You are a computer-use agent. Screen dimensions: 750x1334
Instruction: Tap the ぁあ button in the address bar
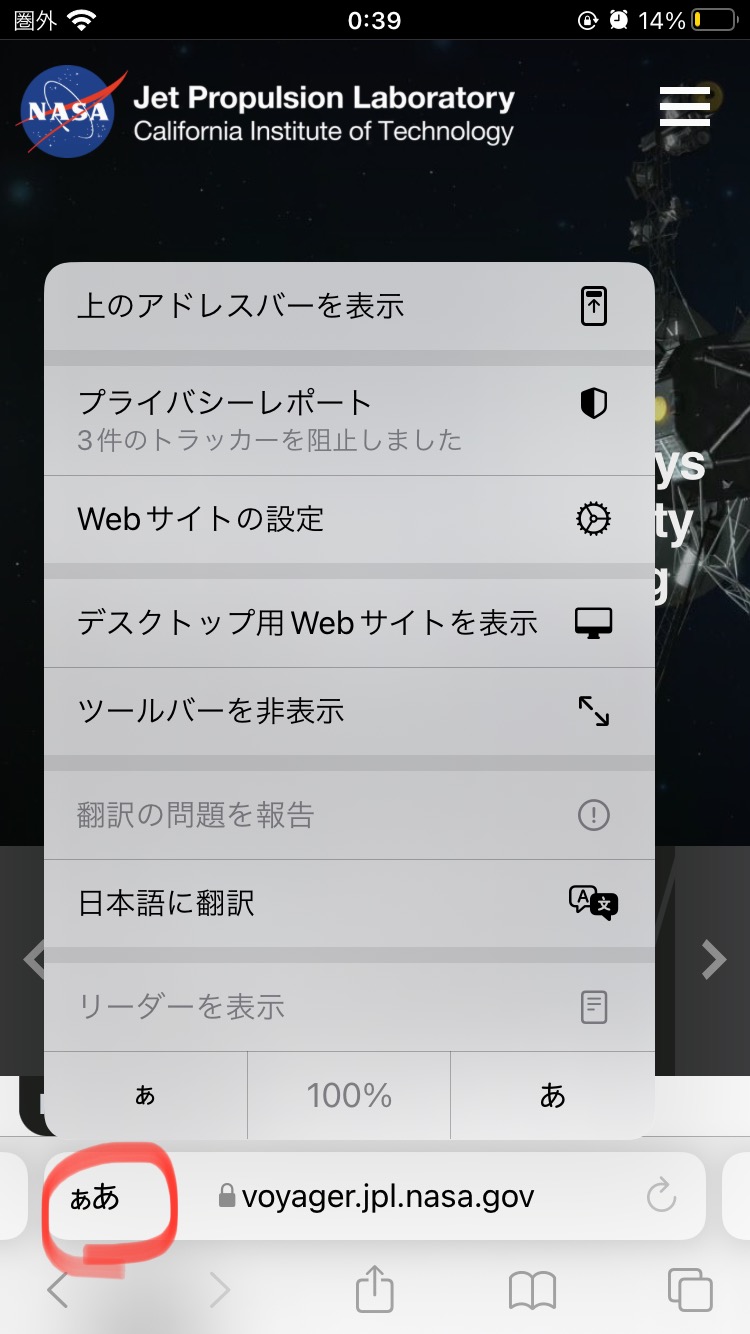click(x=95, y=1196)
